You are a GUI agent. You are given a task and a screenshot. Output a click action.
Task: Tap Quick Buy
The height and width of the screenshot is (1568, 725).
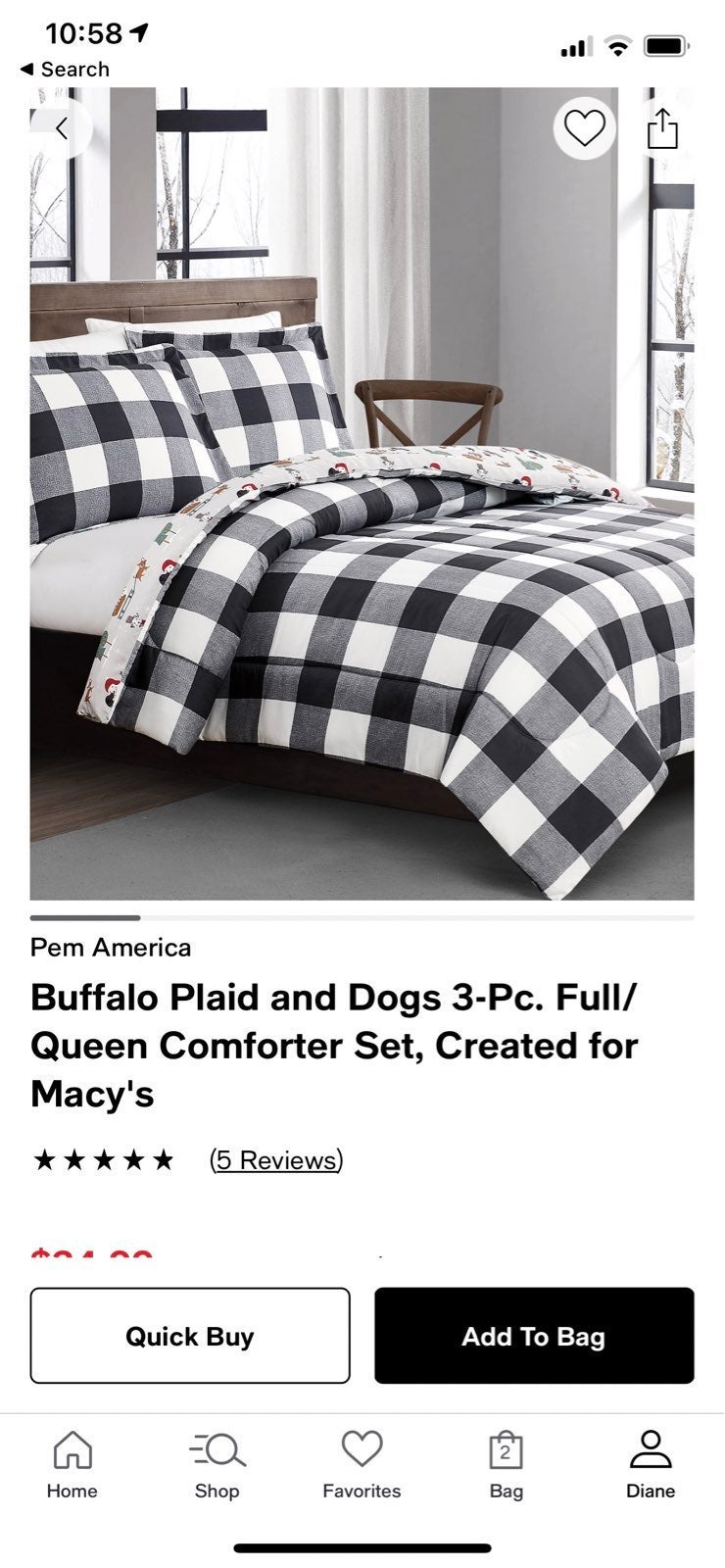(190, 1336)
